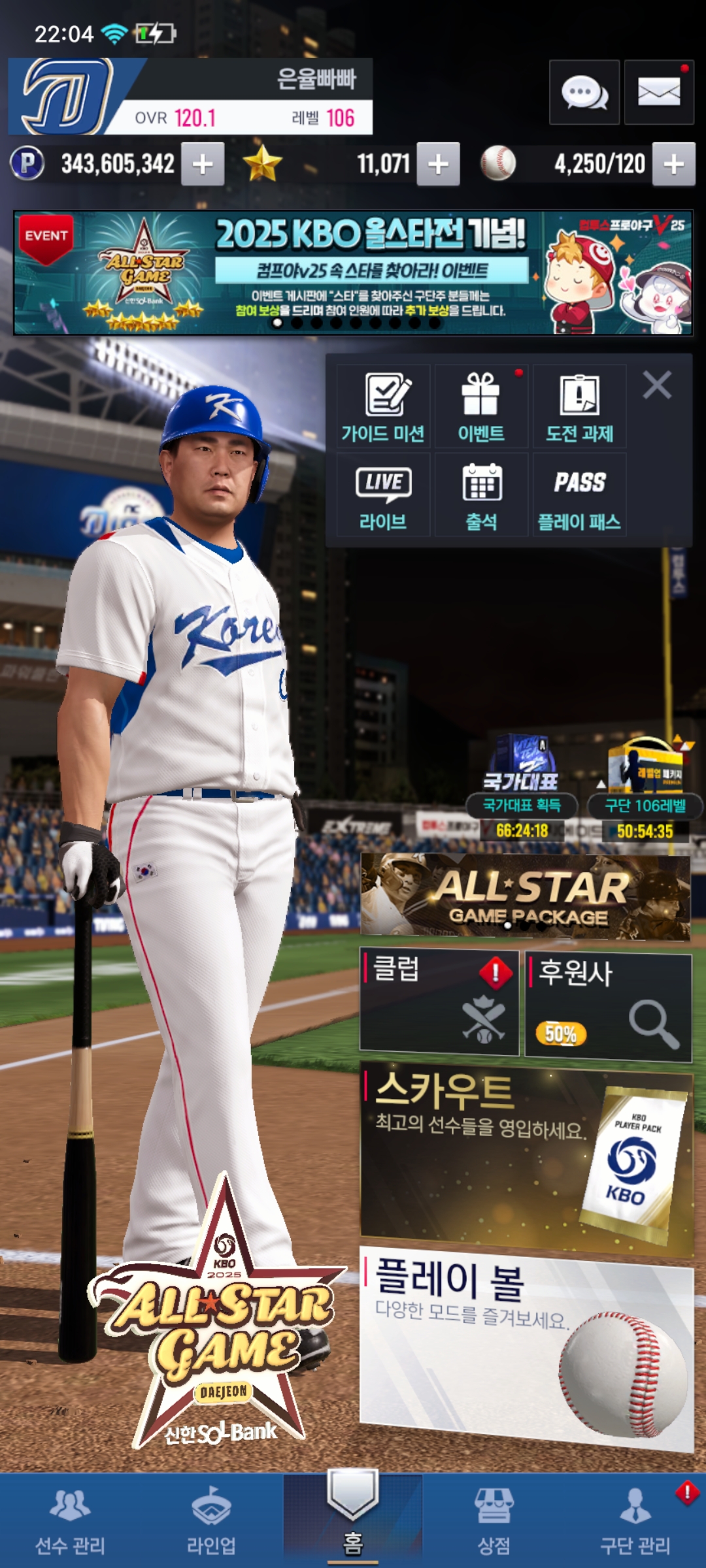Open the 클럽 card

point(439,1002)
